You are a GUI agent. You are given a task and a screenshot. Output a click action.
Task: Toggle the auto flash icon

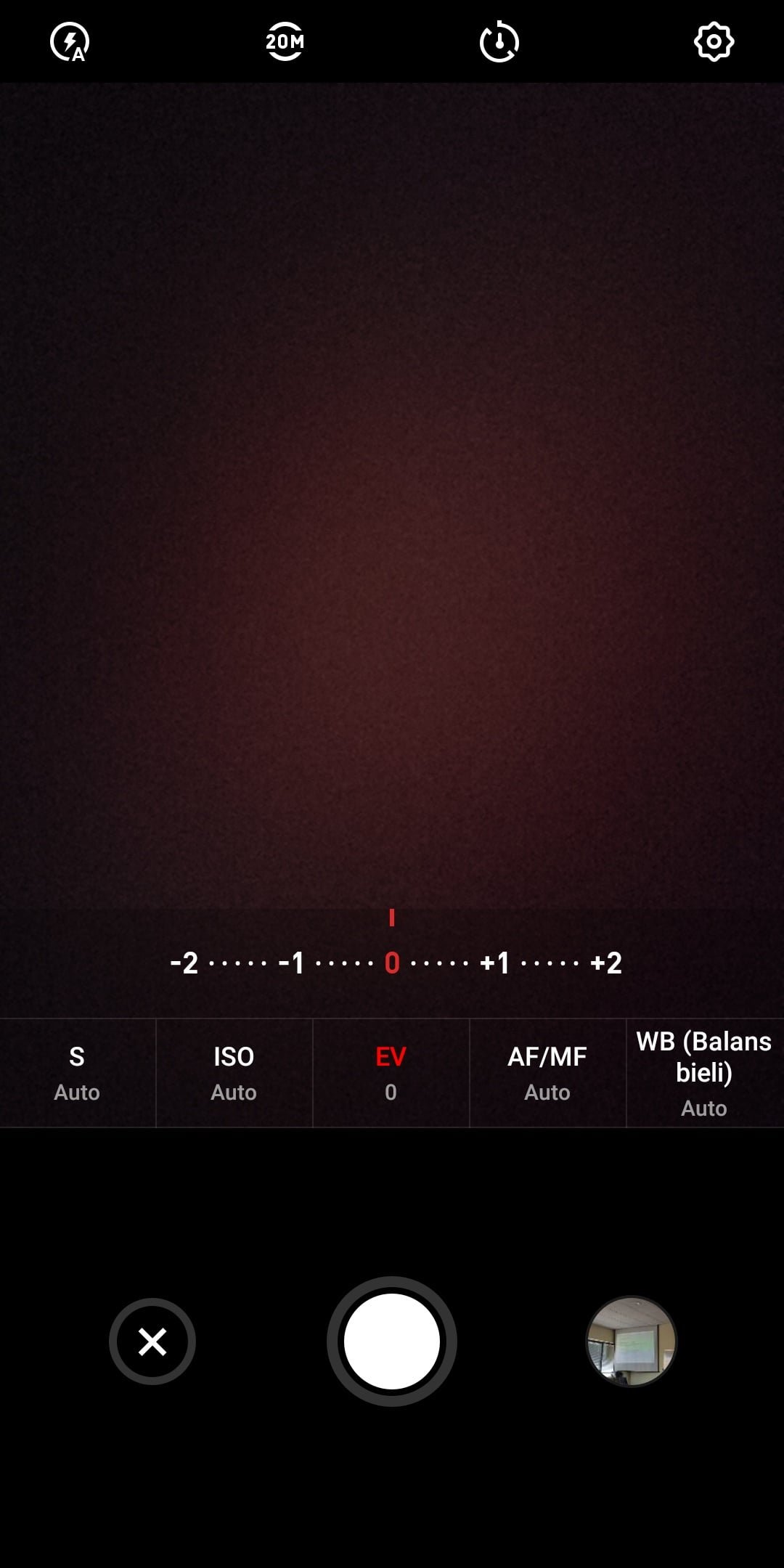point(70,42)
